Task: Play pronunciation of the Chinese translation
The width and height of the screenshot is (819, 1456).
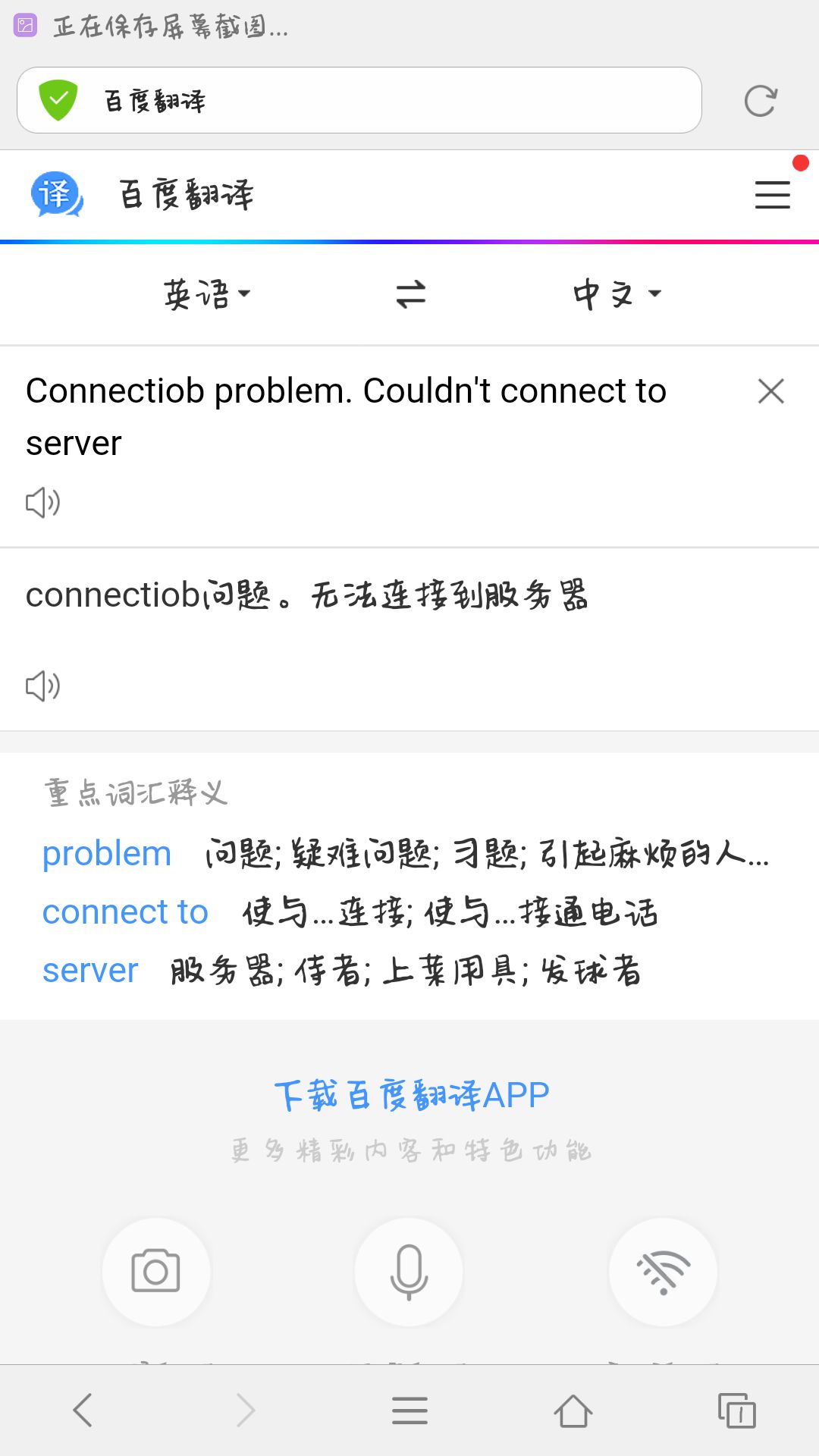Action: [43, 685]
